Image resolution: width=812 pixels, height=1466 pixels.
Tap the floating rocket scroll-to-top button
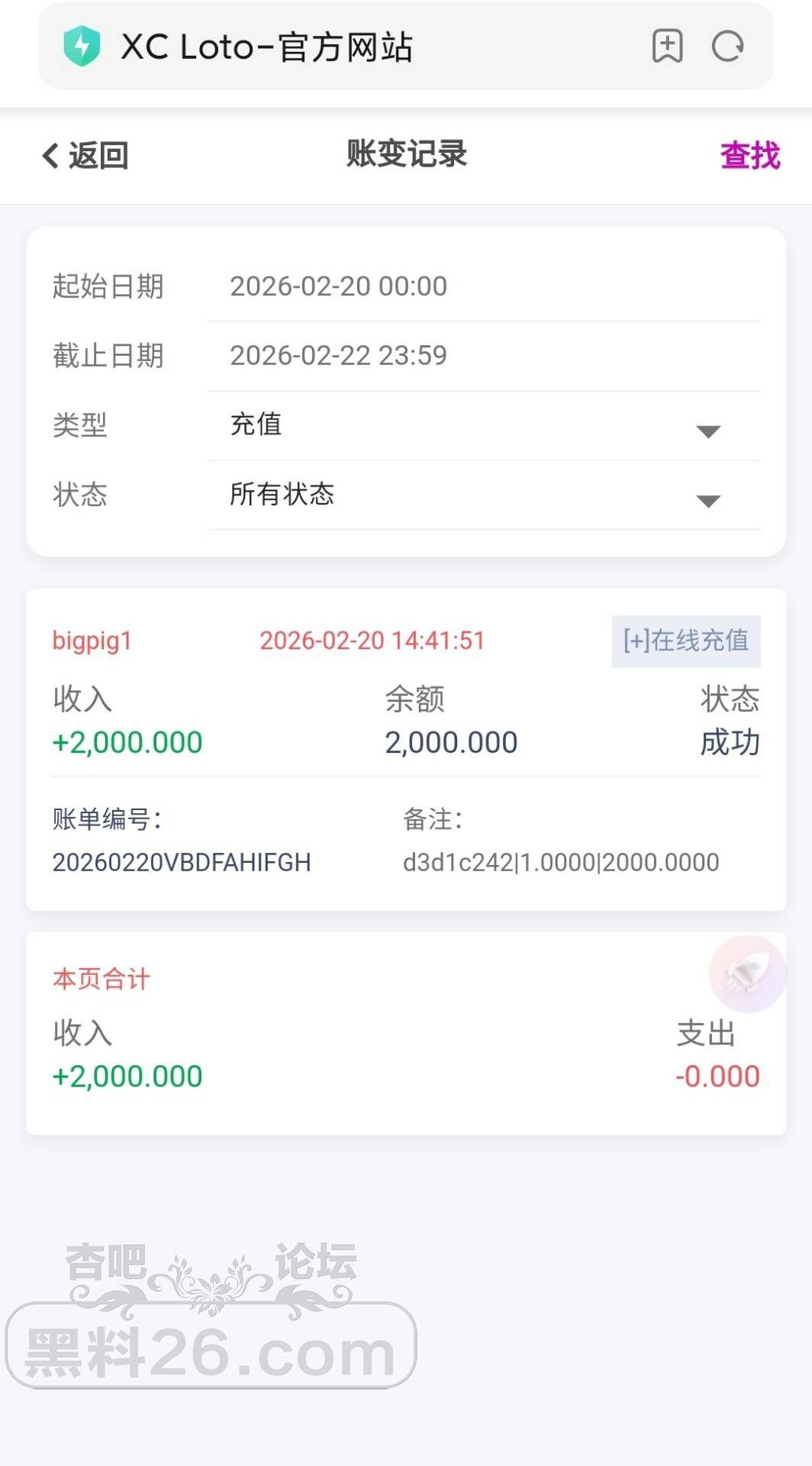point(747,974)
